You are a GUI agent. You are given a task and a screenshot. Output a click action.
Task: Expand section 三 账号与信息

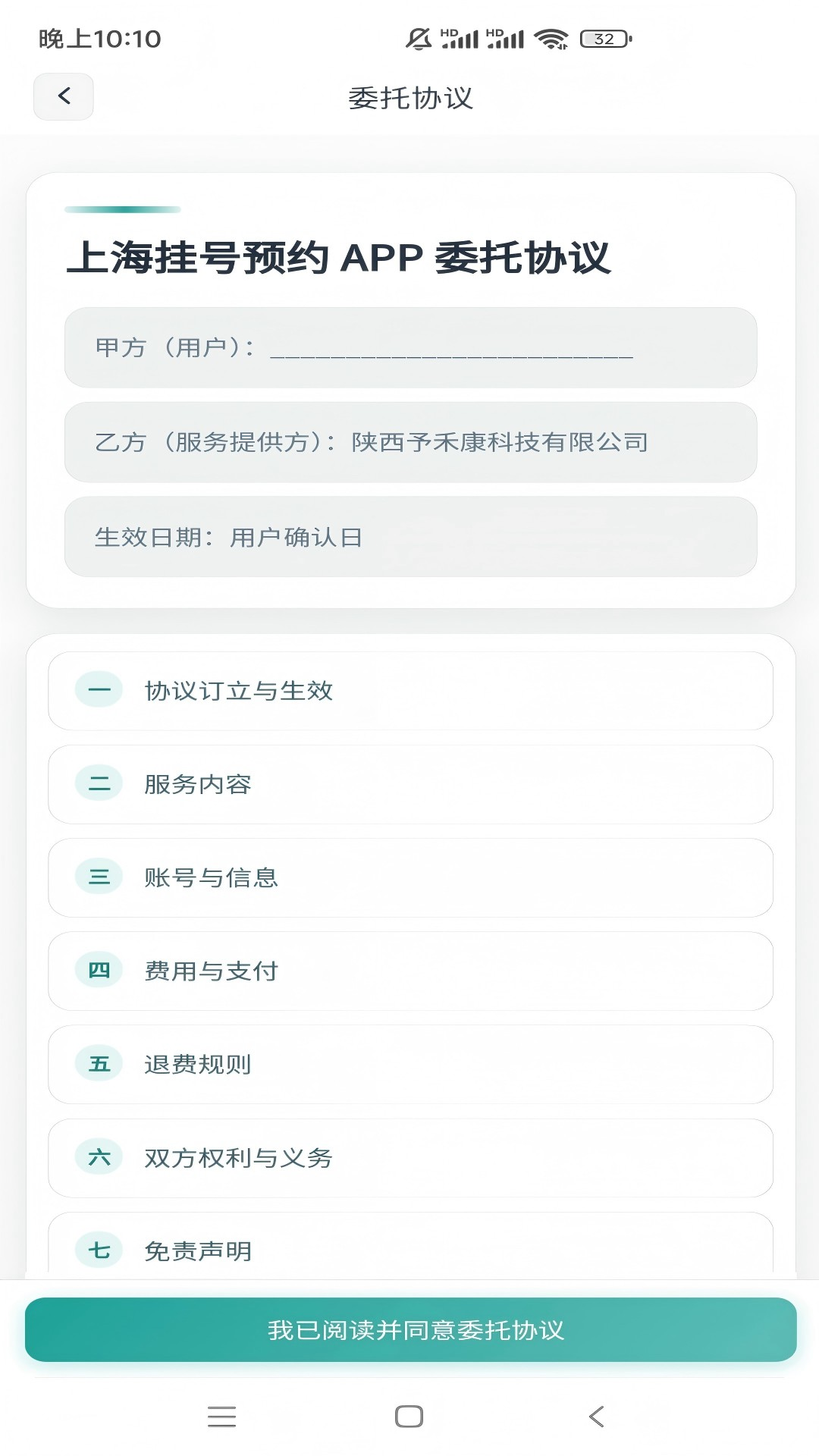tap(409, 877)
